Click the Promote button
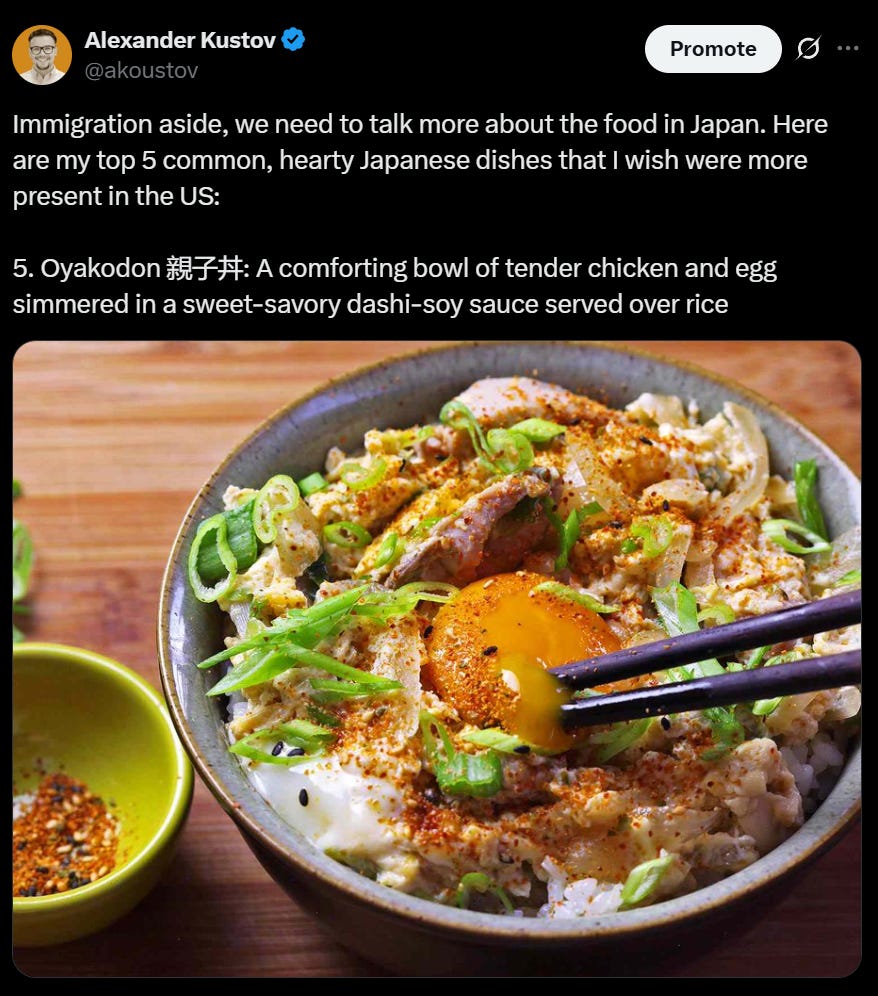The height and width of the screenshot is (996, 878). tap(713, 47)
